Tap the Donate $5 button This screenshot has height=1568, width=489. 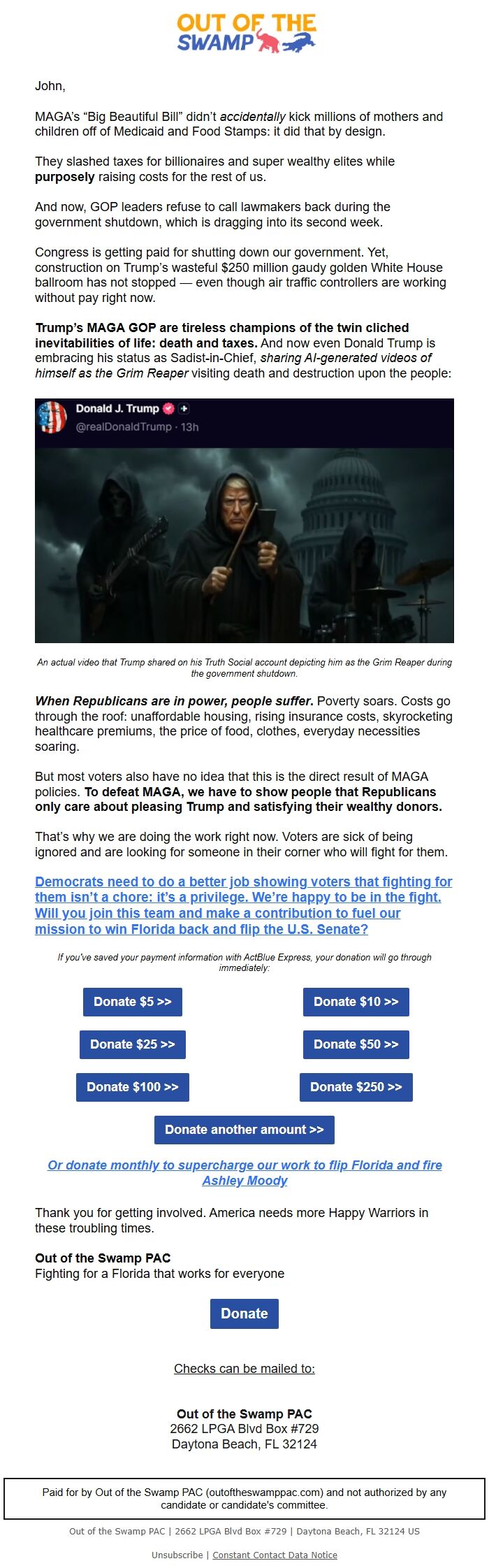click(x=133, y=1002)
